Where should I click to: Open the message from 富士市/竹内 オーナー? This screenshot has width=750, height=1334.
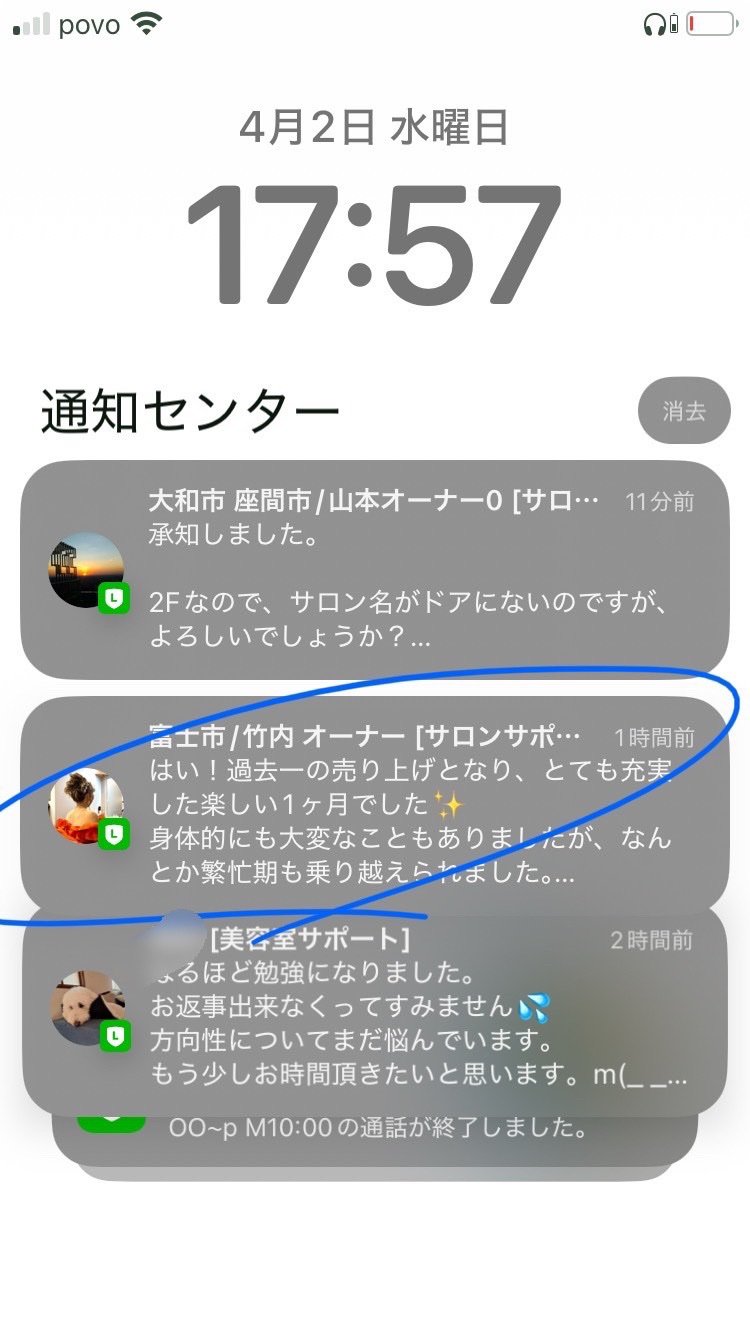pos(374,802)
